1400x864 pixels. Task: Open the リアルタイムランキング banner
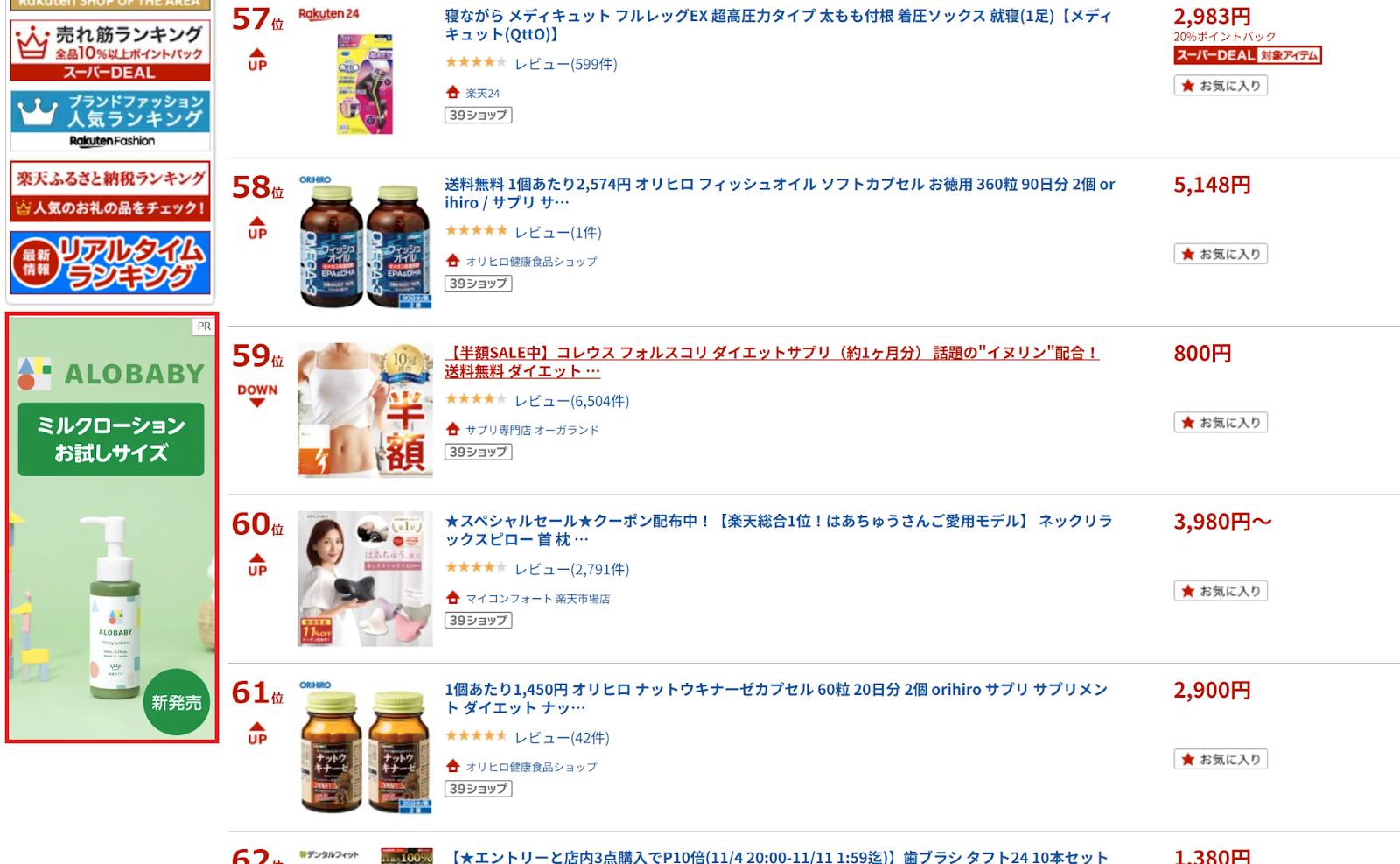coord(110,263)
